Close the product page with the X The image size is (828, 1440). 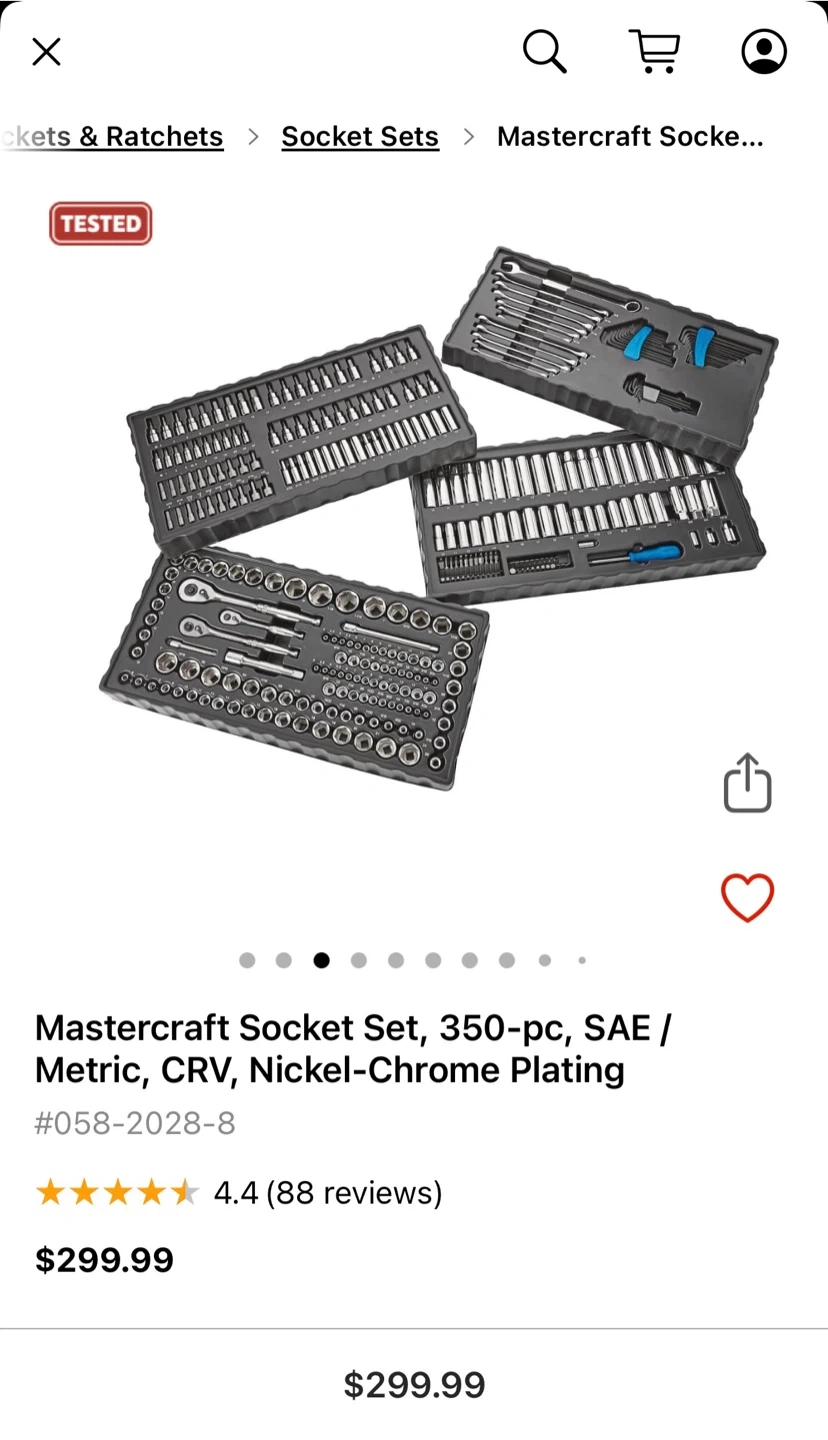[46, 52]
